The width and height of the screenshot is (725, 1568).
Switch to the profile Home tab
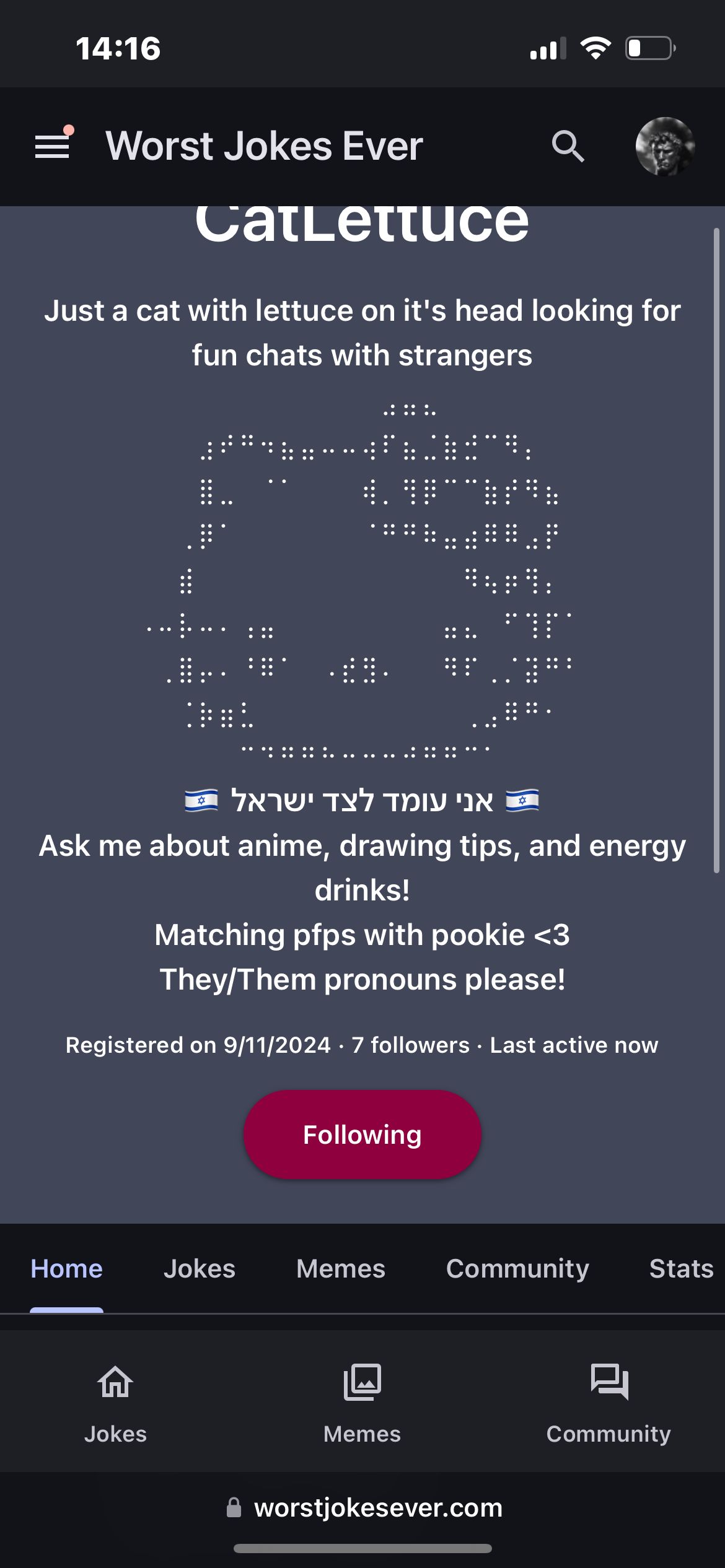pyautogui.click(x=66, y=1268)
